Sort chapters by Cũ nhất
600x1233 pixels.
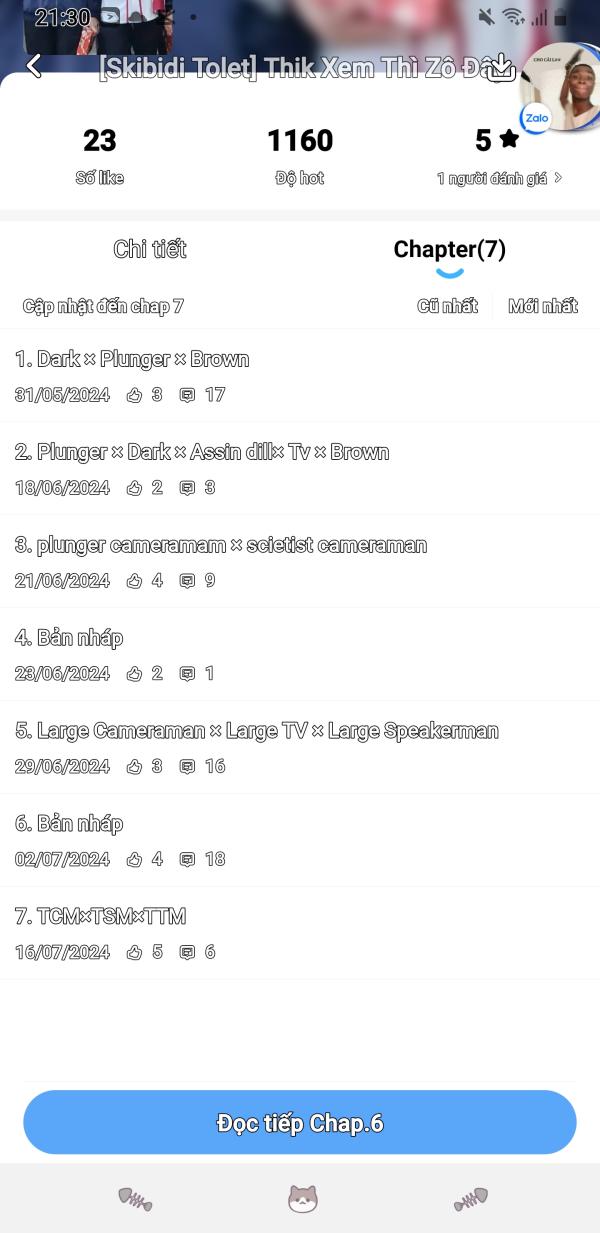tap(447, 306)
